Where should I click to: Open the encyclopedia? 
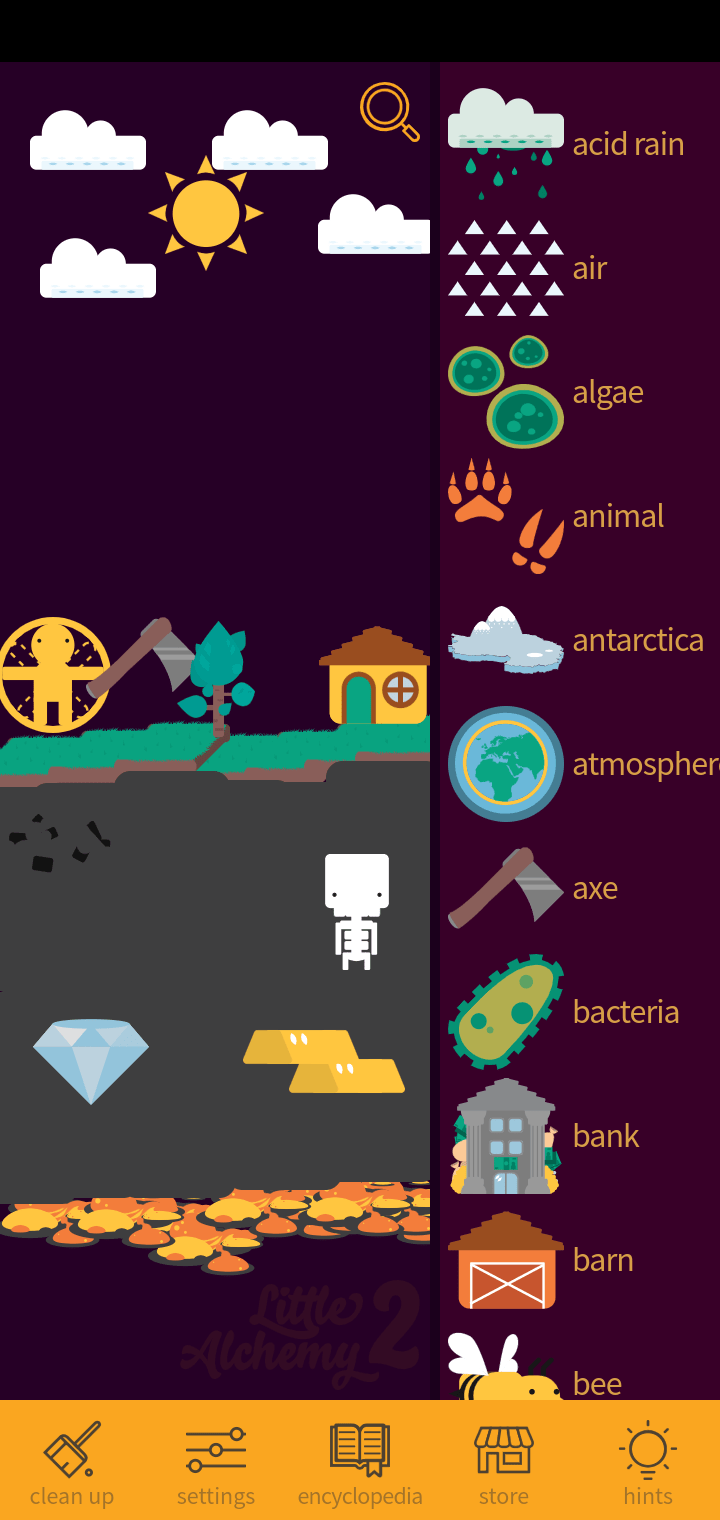tap(360, 1463)
